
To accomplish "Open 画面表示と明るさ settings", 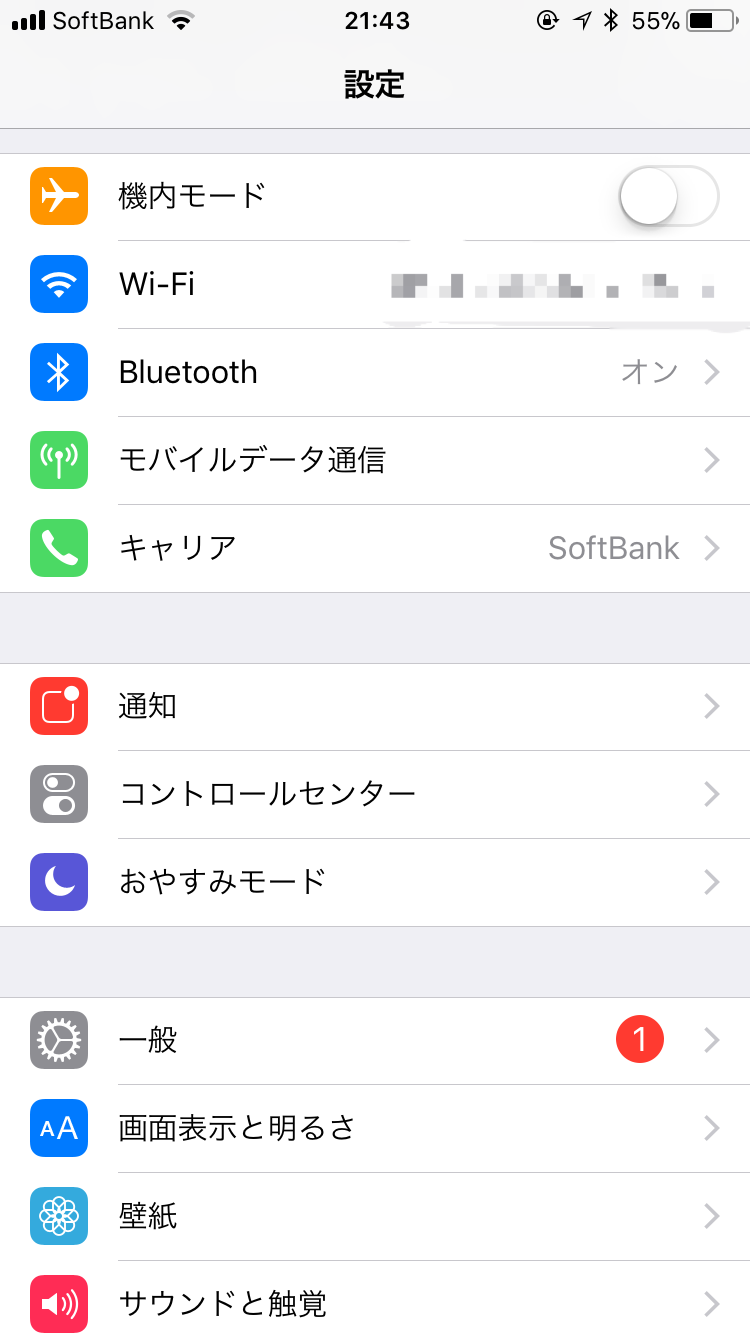I will 375,1129.
